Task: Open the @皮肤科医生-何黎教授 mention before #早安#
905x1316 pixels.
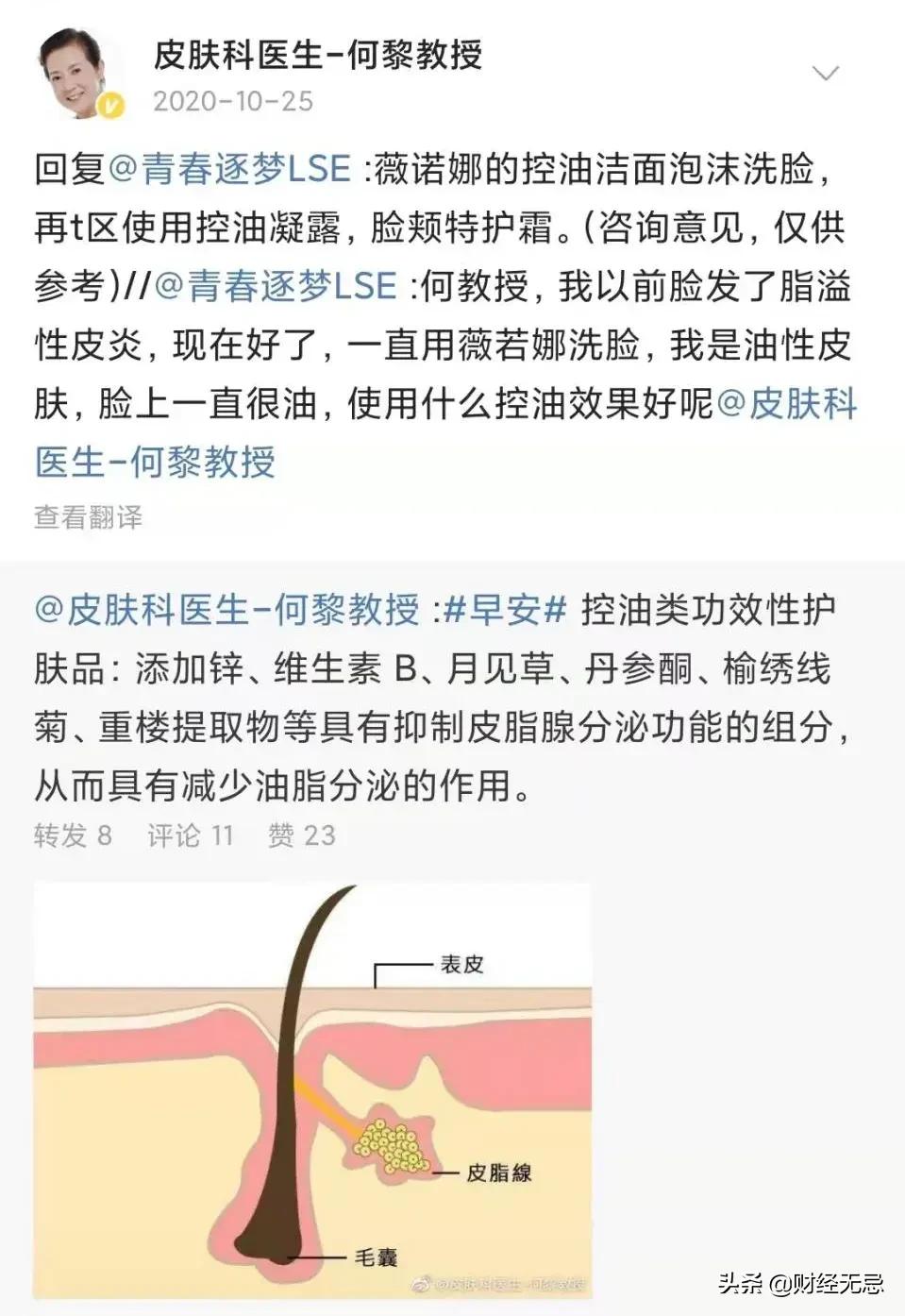Action: coord(226,611)
